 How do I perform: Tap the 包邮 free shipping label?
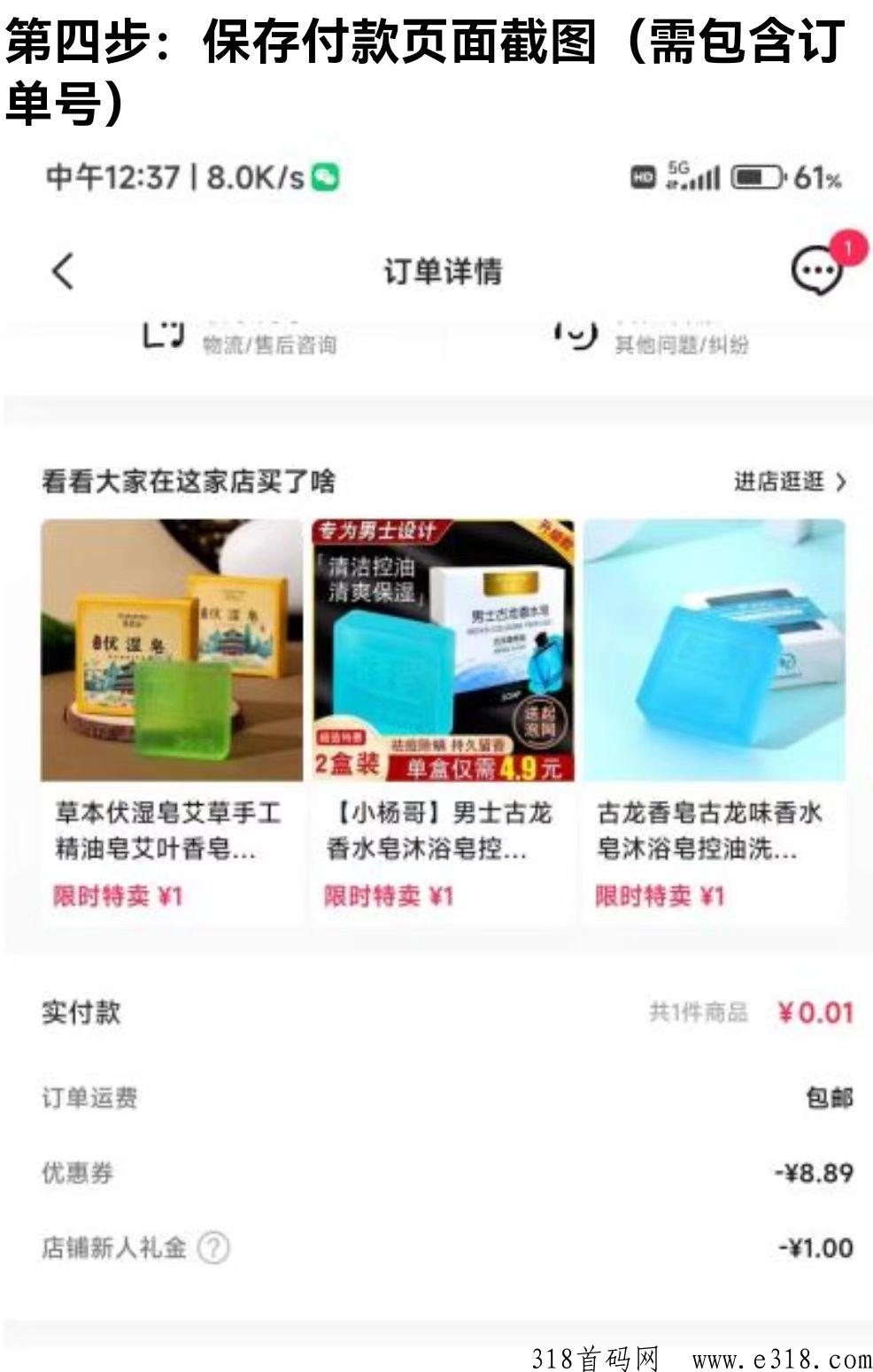[830, 1097]
